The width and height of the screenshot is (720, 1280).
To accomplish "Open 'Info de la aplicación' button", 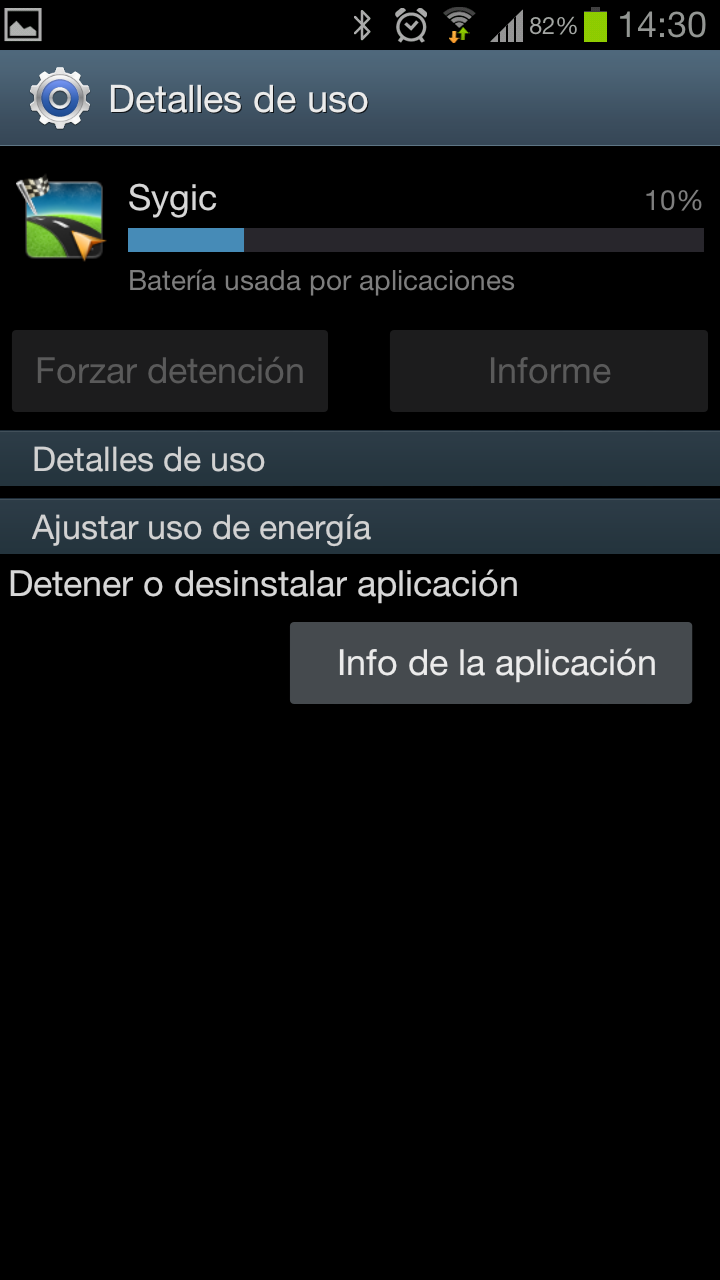I will coord(491,663).
